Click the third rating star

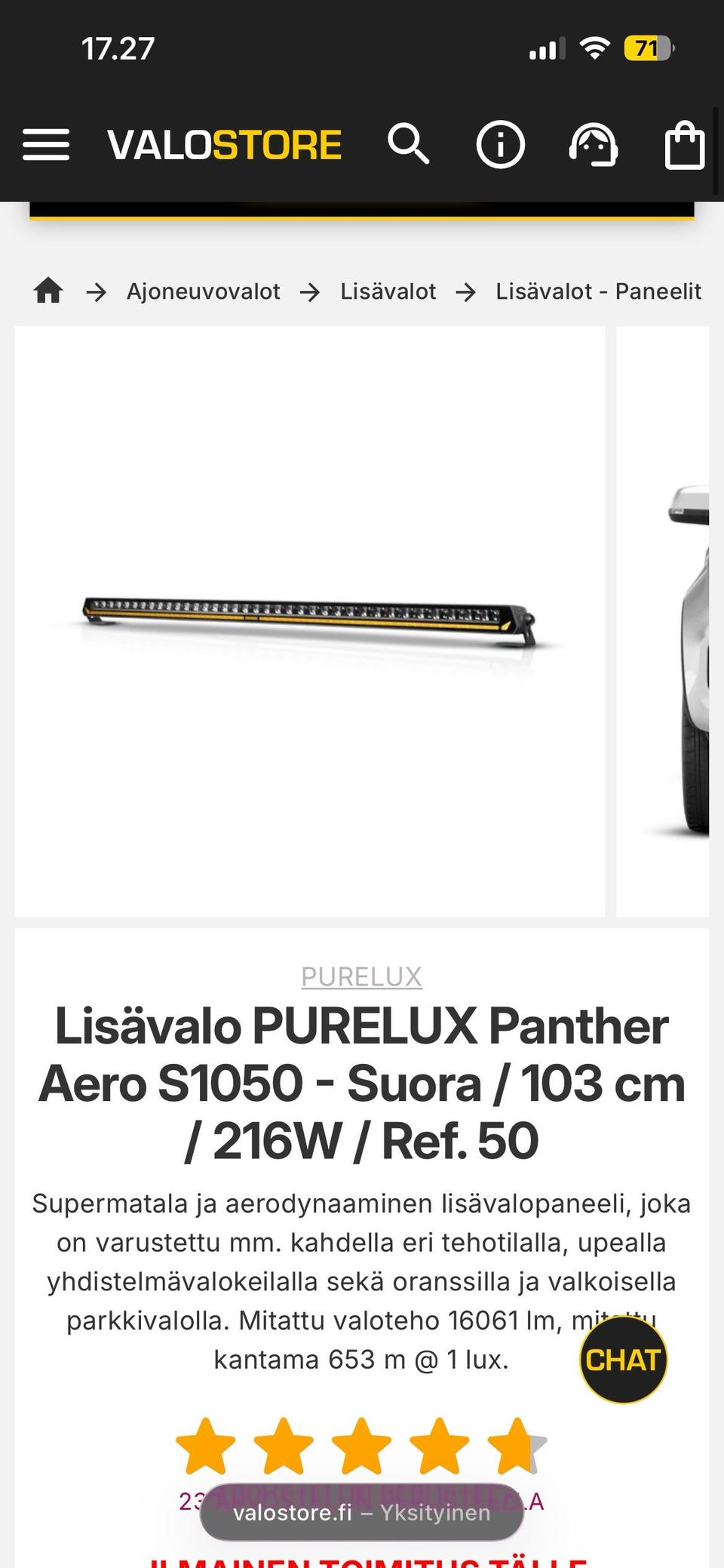(360, 1445)
